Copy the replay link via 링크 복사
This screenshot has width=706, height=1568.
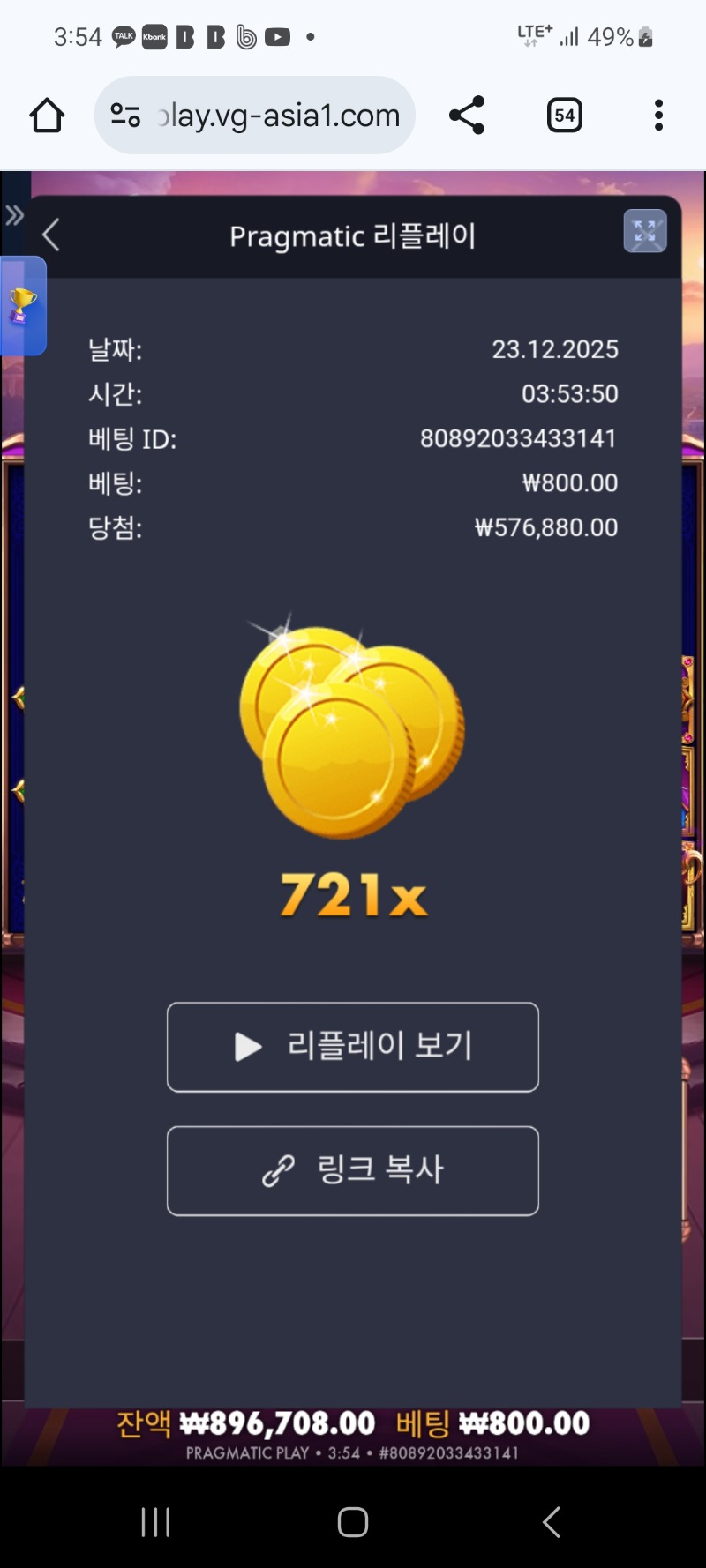point(353,1170)
